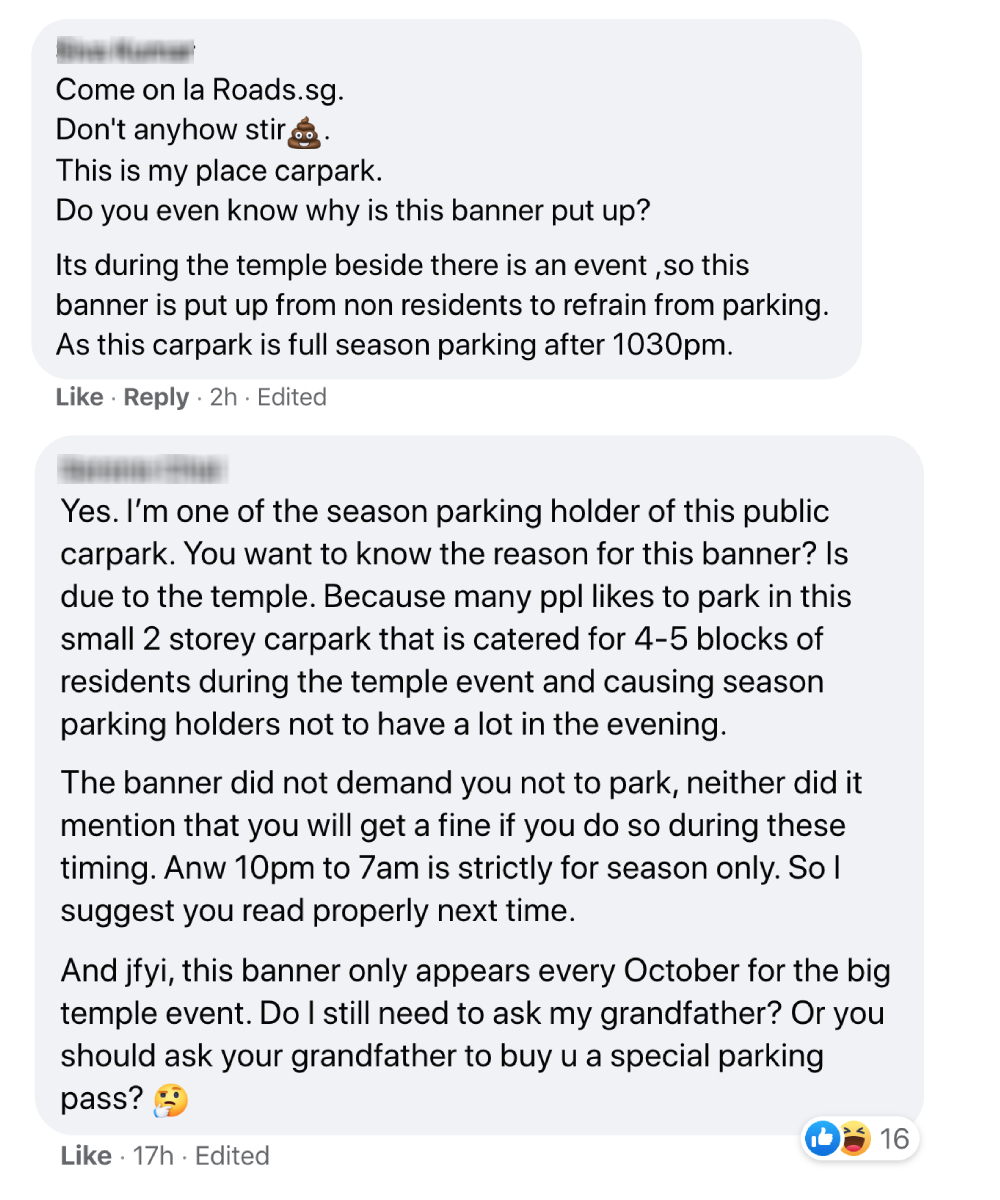Open the 16 reactions list
1000x1200 pixels.
tap(859, 1138)
